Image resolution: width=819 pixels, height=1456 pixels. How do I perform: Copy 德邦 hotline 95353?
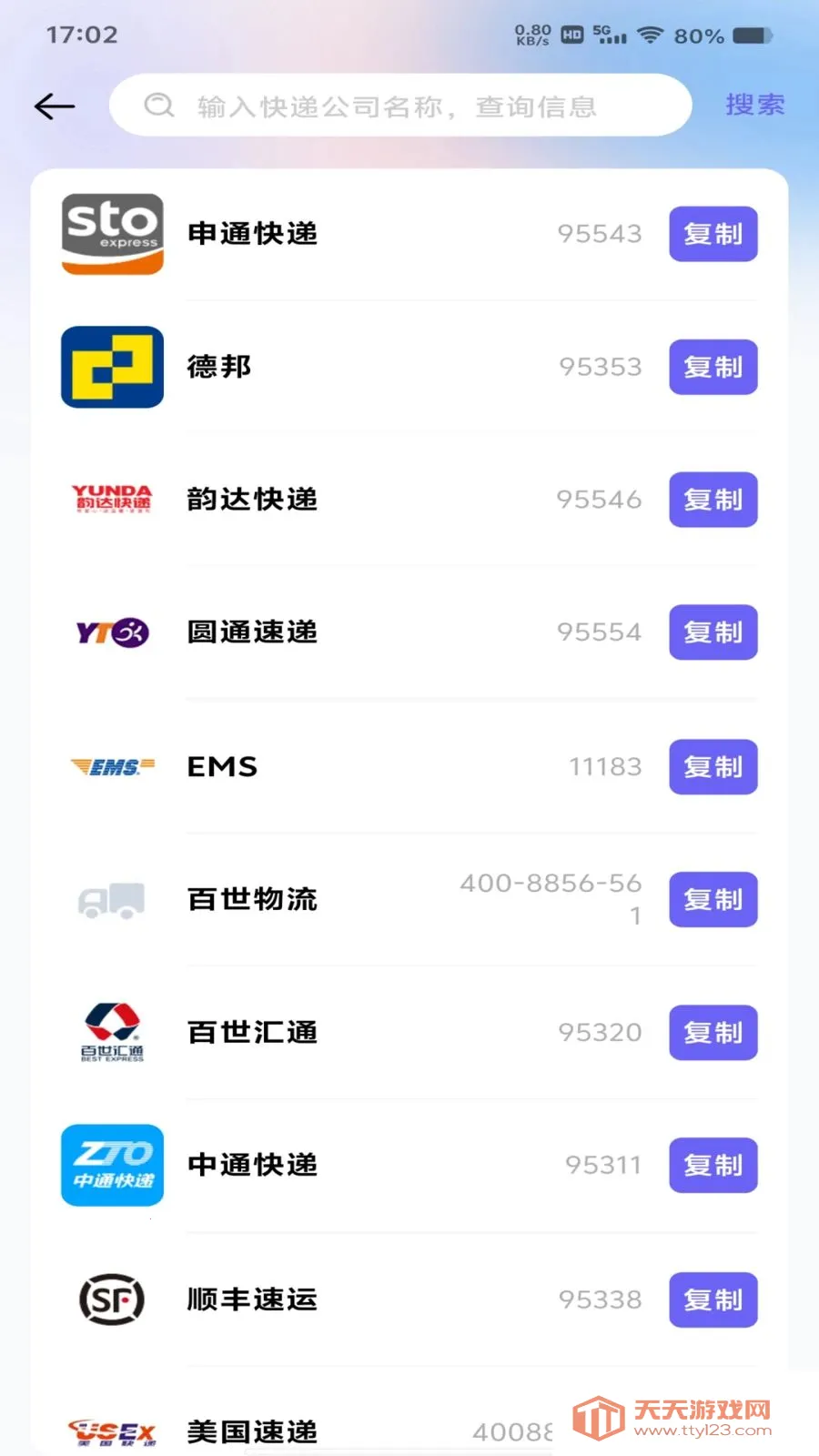tap(713, 367)
